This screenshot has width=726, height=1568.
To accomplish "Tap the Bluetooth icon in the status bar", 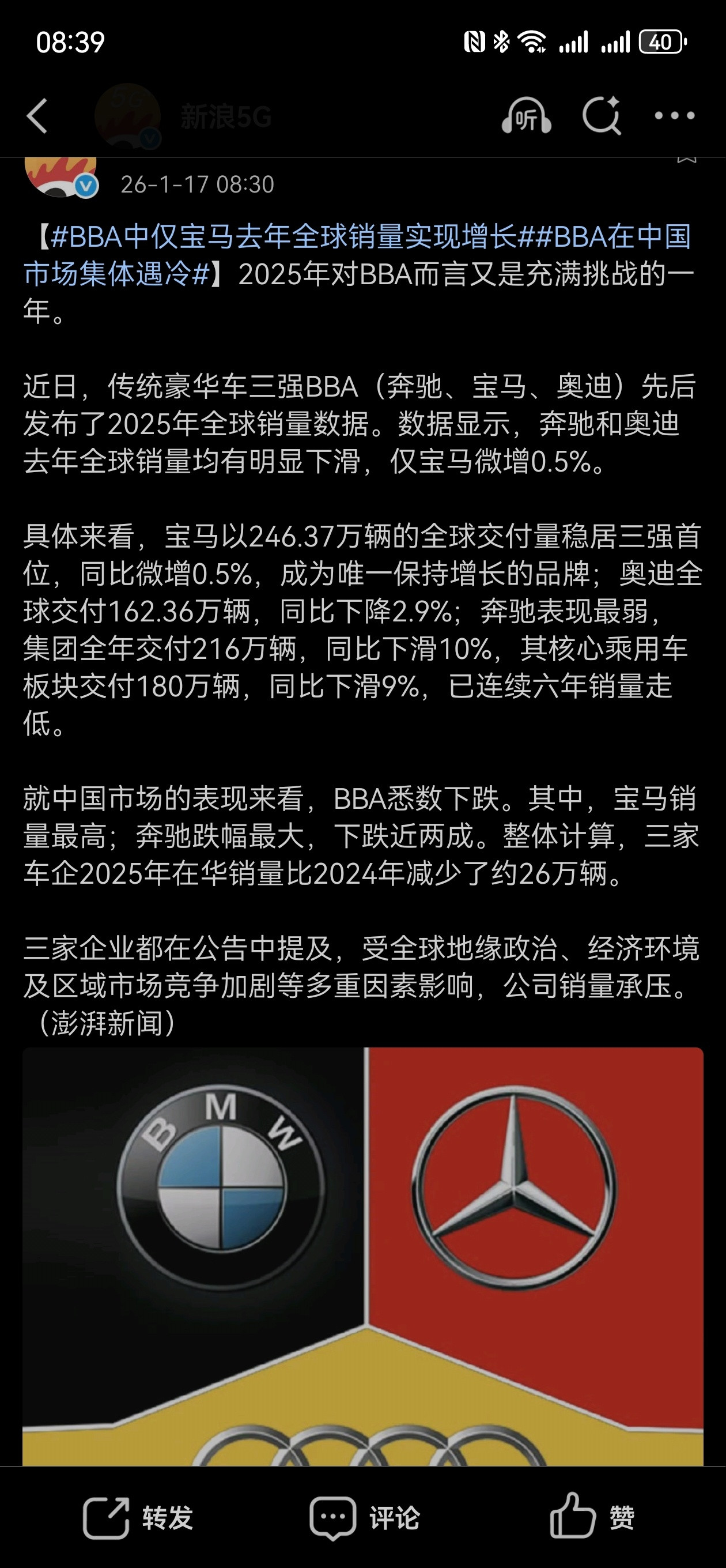I will [x=501, y=41].
